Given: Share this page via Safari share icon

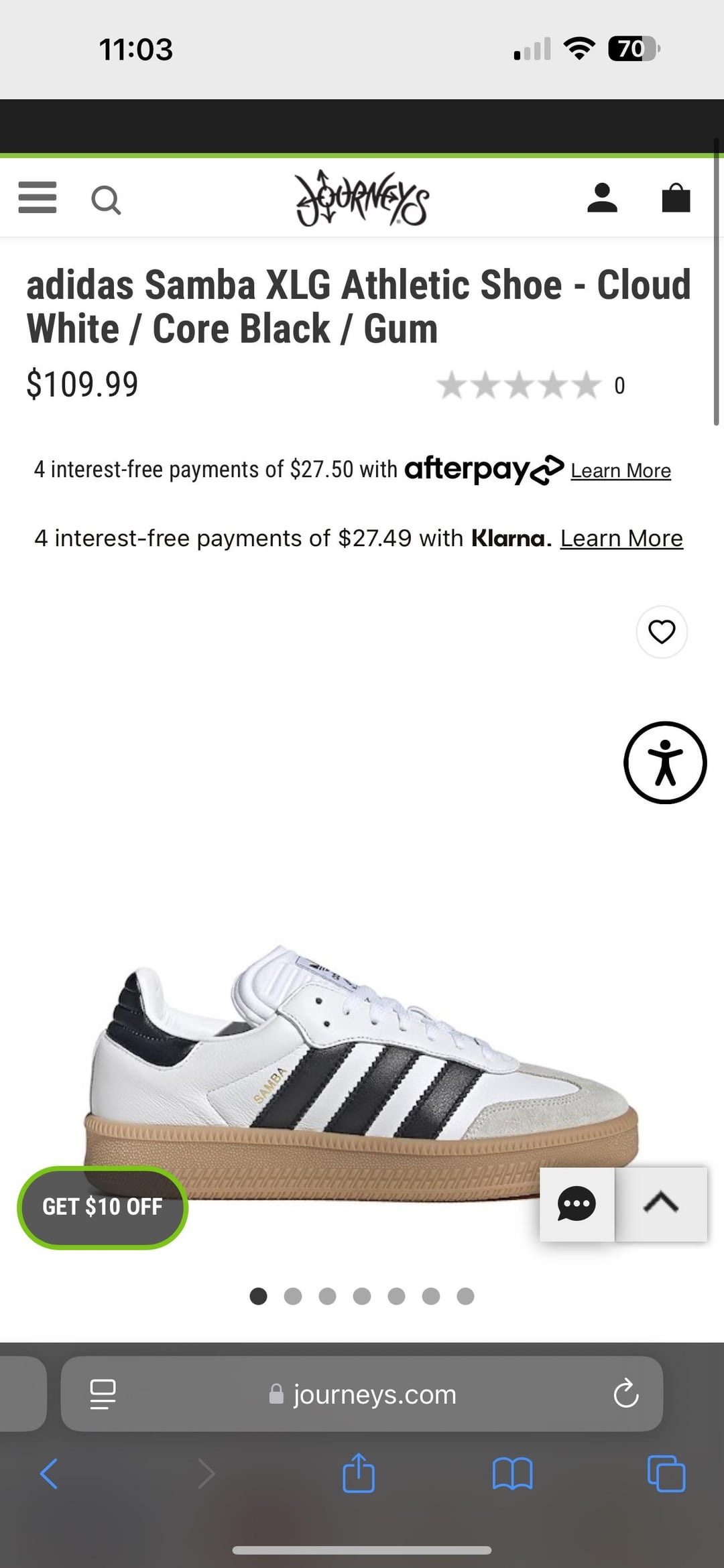Looking at the screenshot, I should click(x=359, y=1474).
